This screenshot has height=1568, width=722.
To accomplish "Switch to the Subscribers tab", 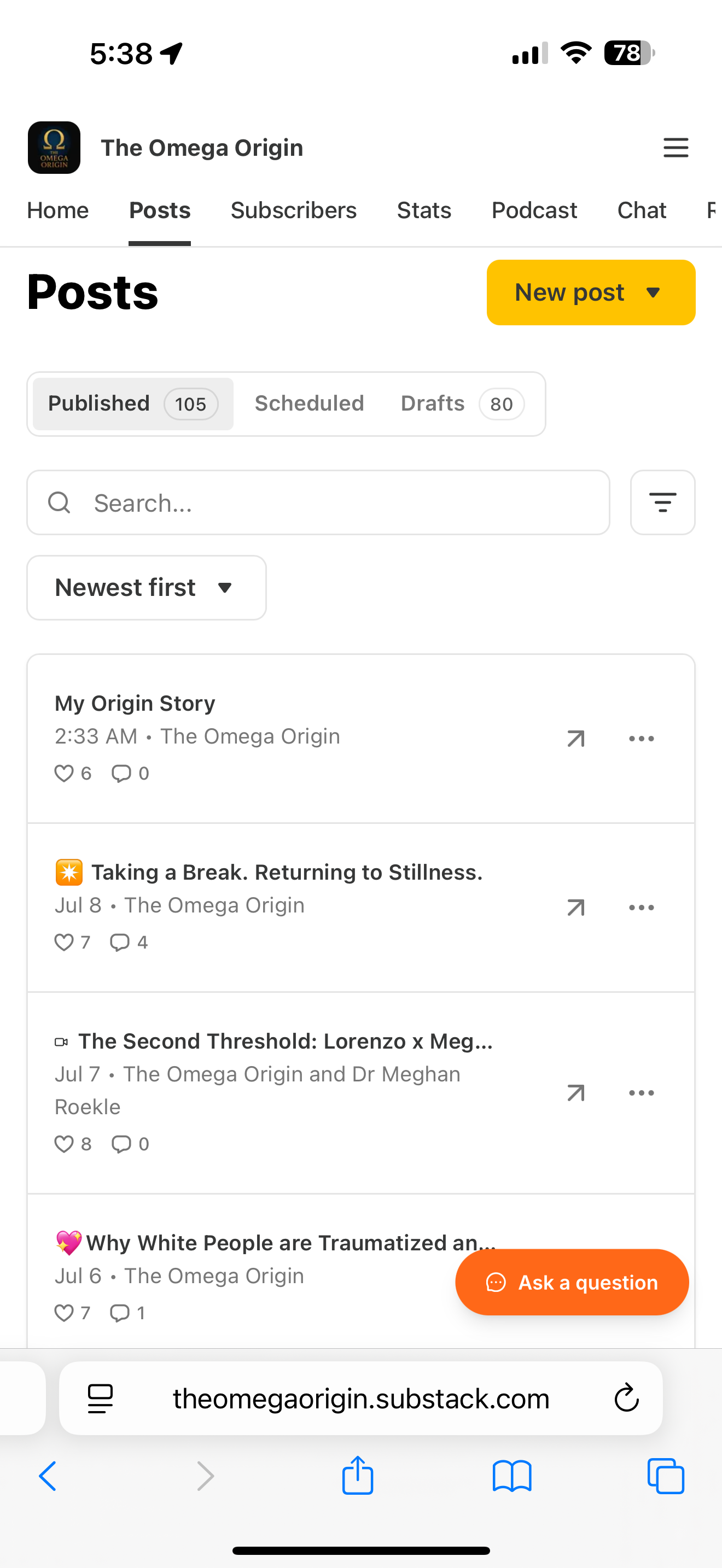I will [x=293, y=210].
